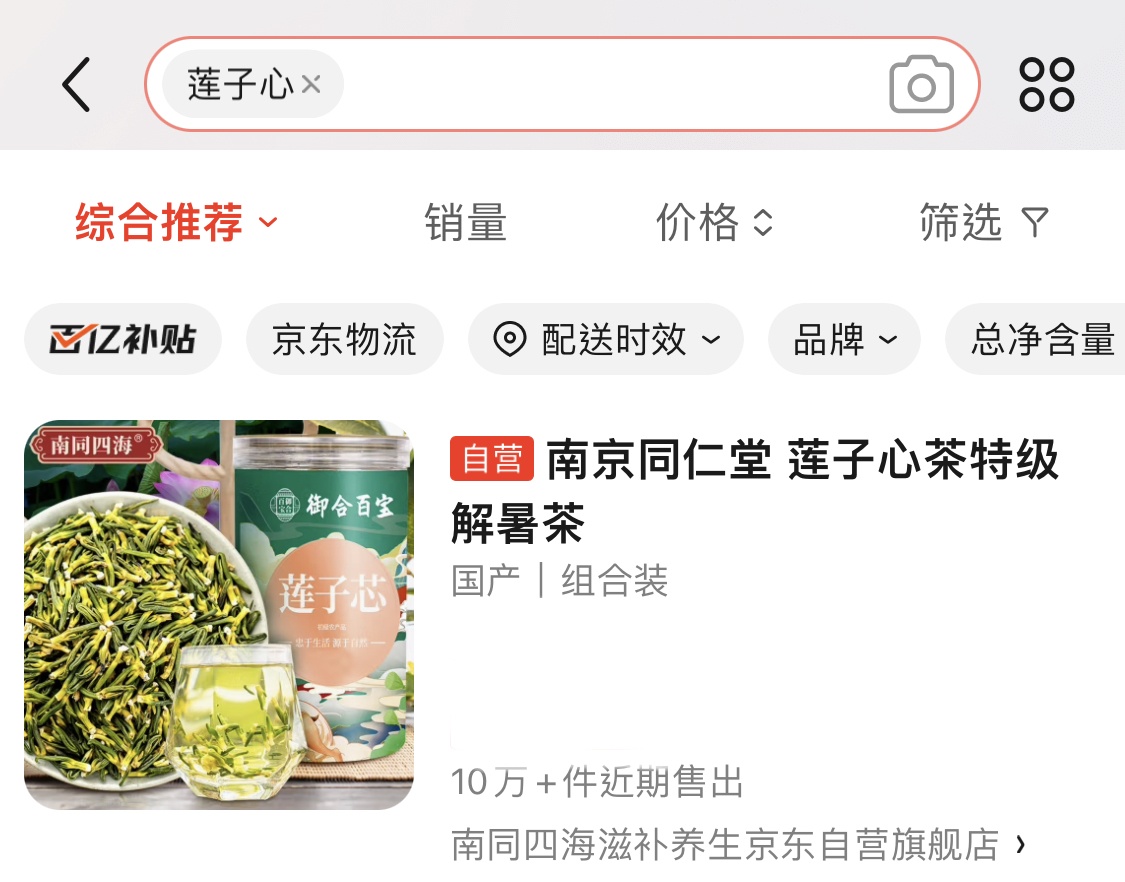The width and height of the screenshot is (1125, 882).
Task: Open camera image search
Action: tap(921, 85)
